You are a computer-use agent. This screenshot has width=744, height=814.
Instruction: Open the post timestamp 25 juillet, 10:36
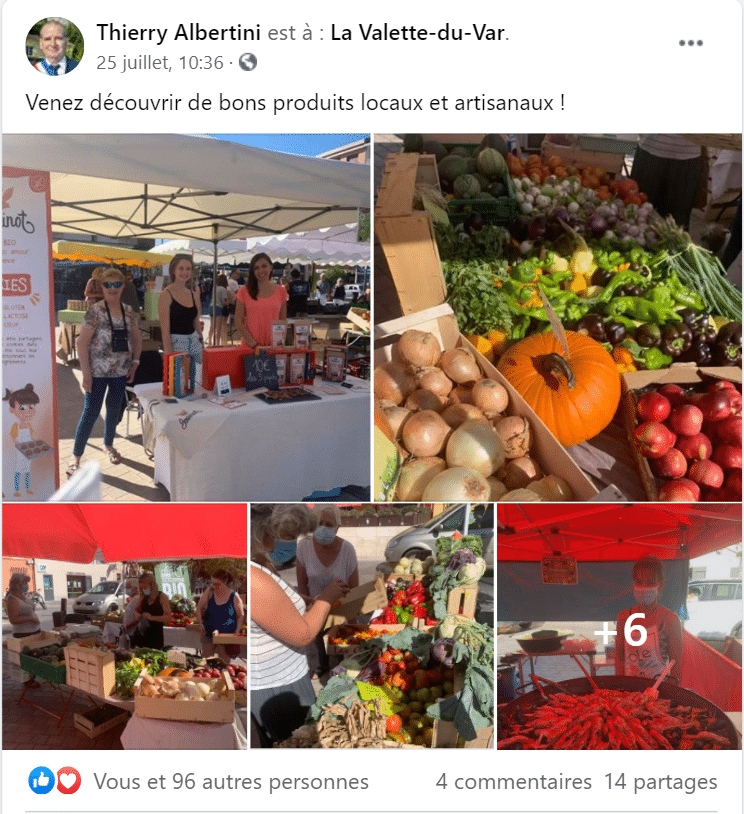tap(160, 62)
